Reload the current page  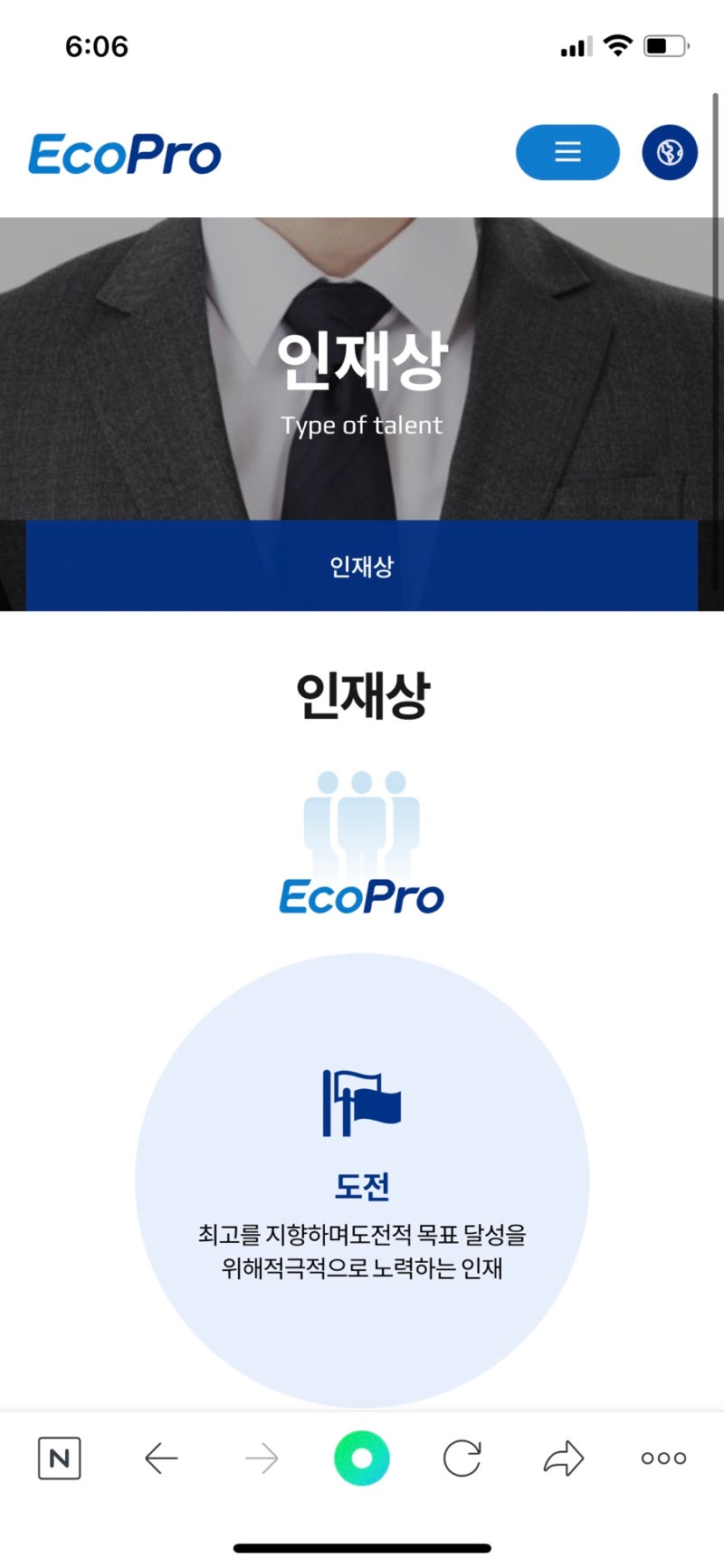tap(462, 1458)
